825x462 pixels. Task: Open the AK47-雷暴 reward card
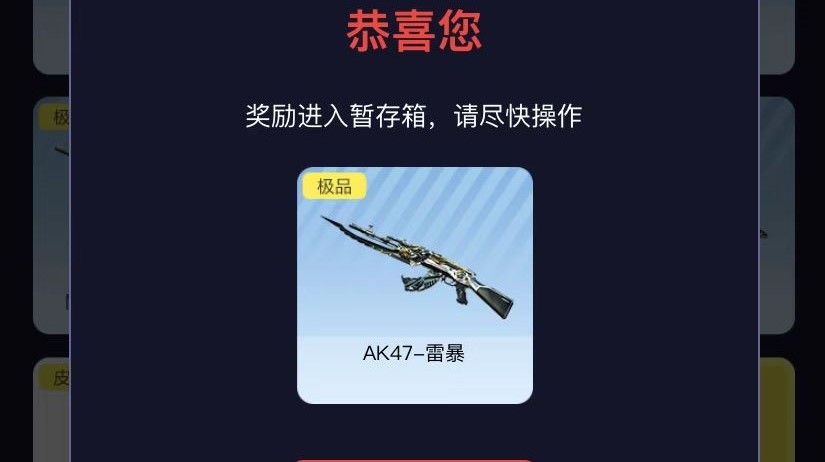(414, 285)
